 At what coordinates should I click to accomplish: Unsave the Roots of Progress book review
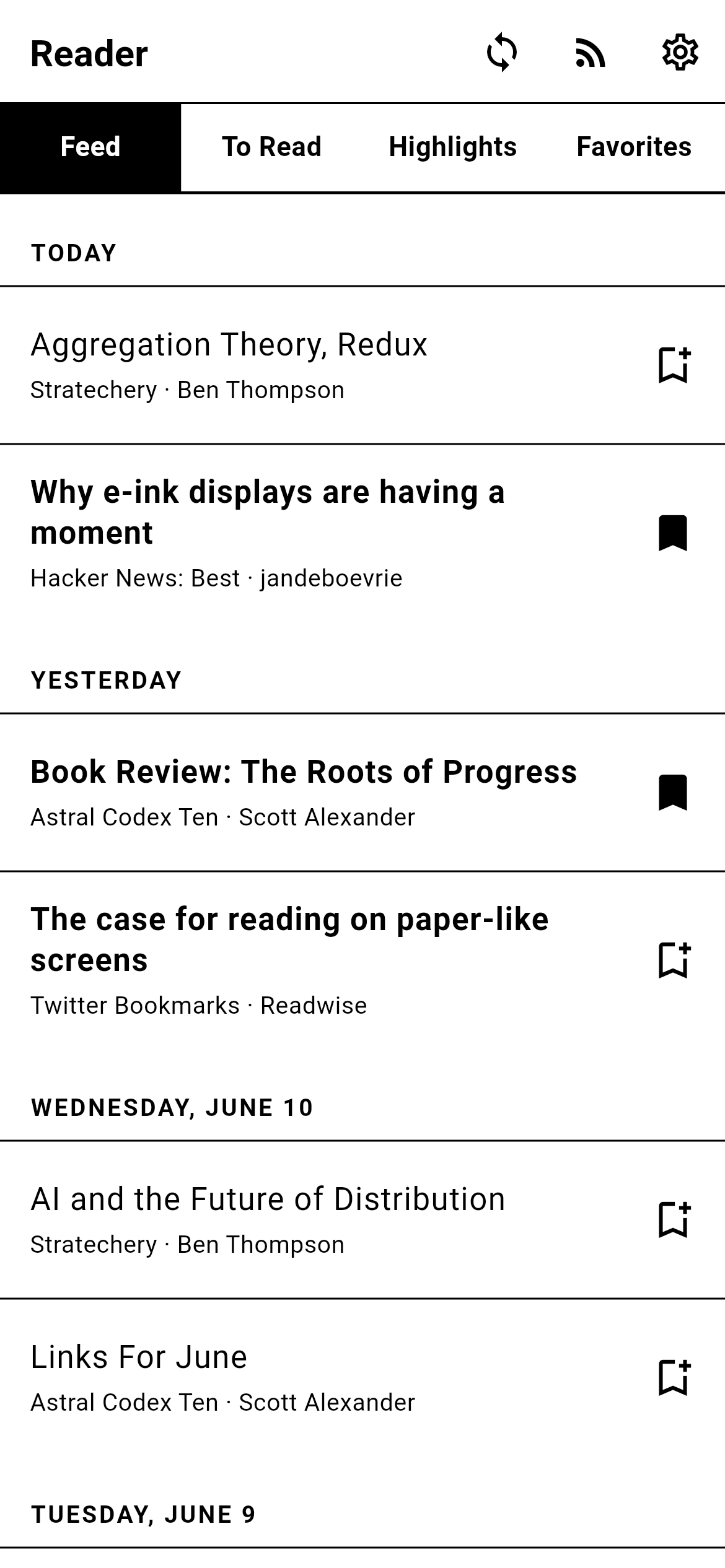click(x=673, y=792)
